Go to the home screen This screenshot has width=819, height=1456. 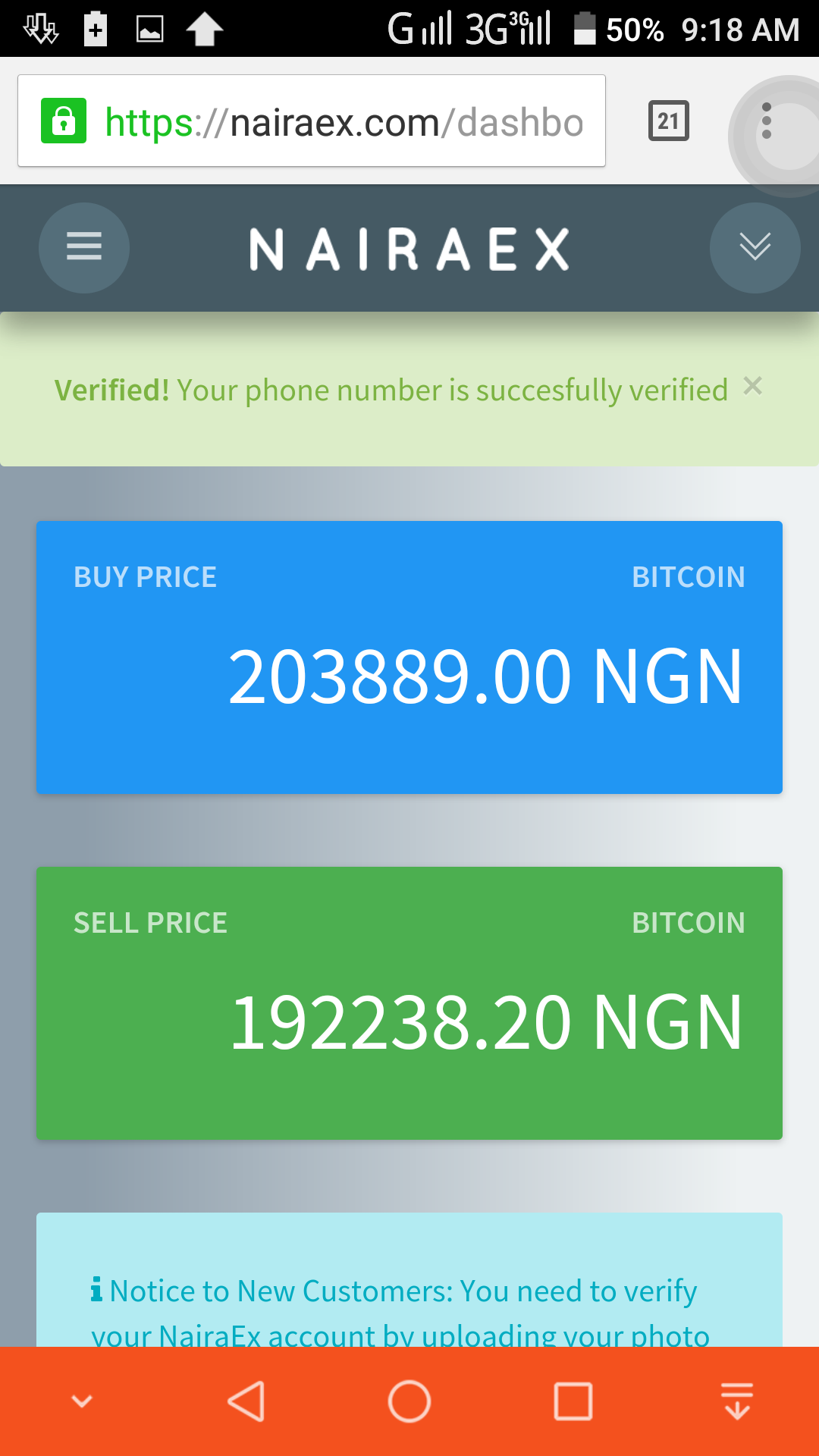409,1401
